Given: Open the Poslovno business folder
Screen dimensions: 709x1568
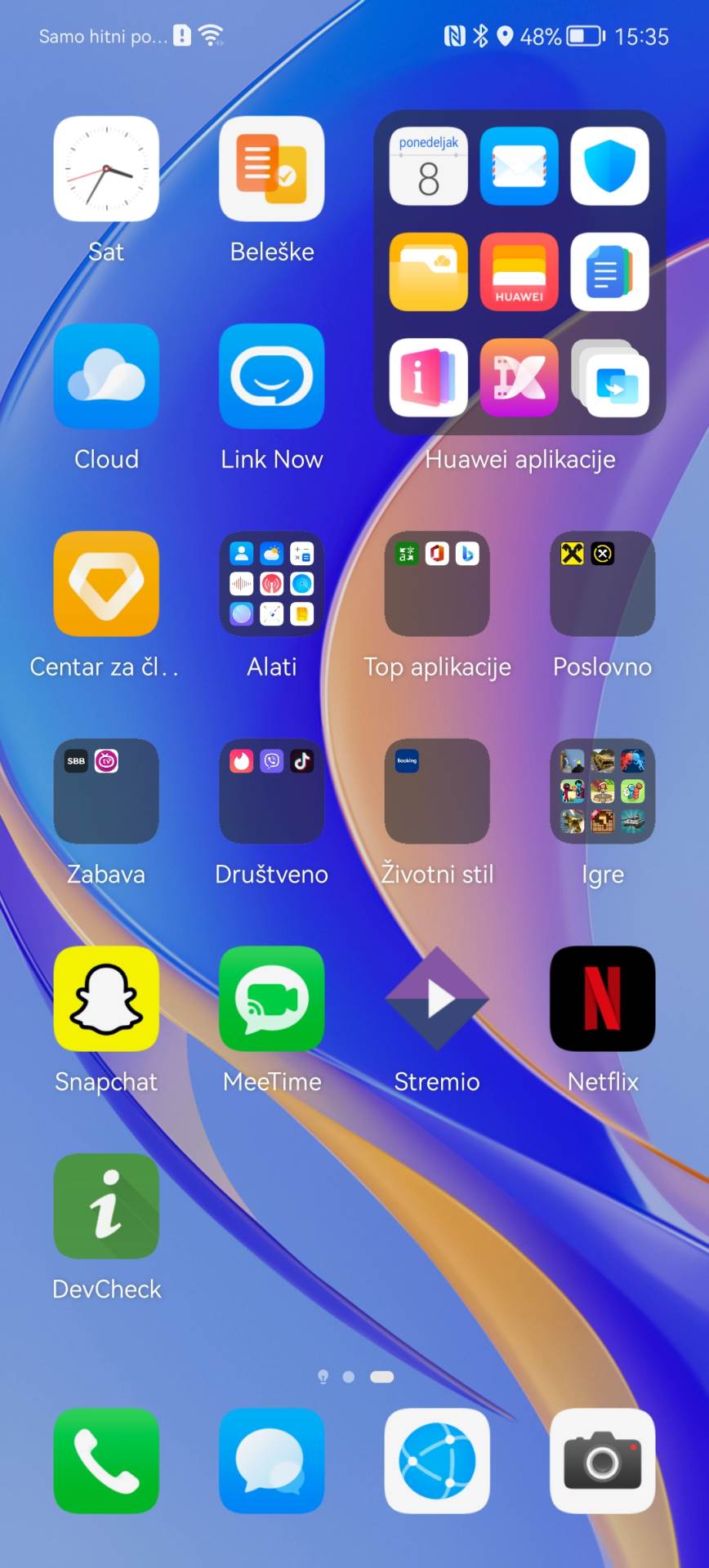Looking at the screenshot, I should pyautogui.click(x=602, y=583).
